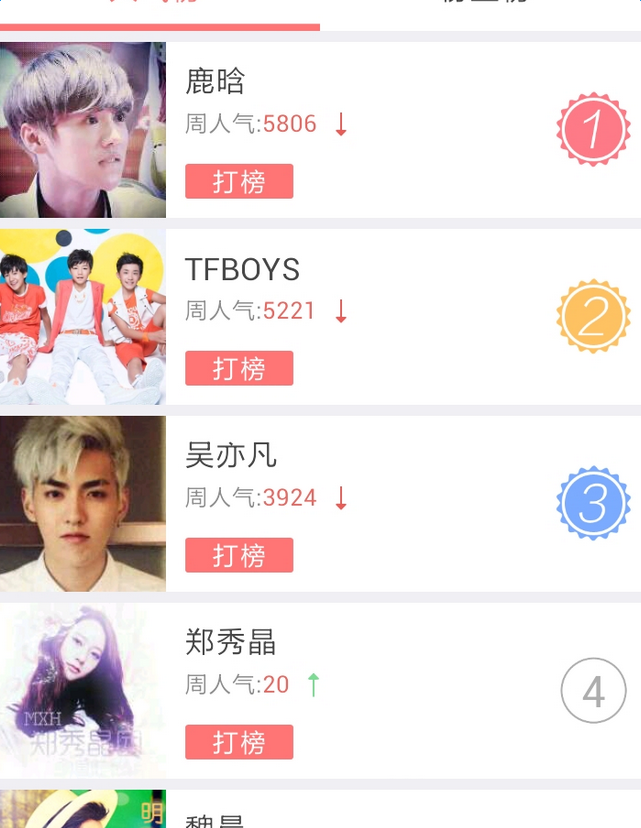
Task: Hit 打榜 under 吴亦凡
Action: click(239, 555)
